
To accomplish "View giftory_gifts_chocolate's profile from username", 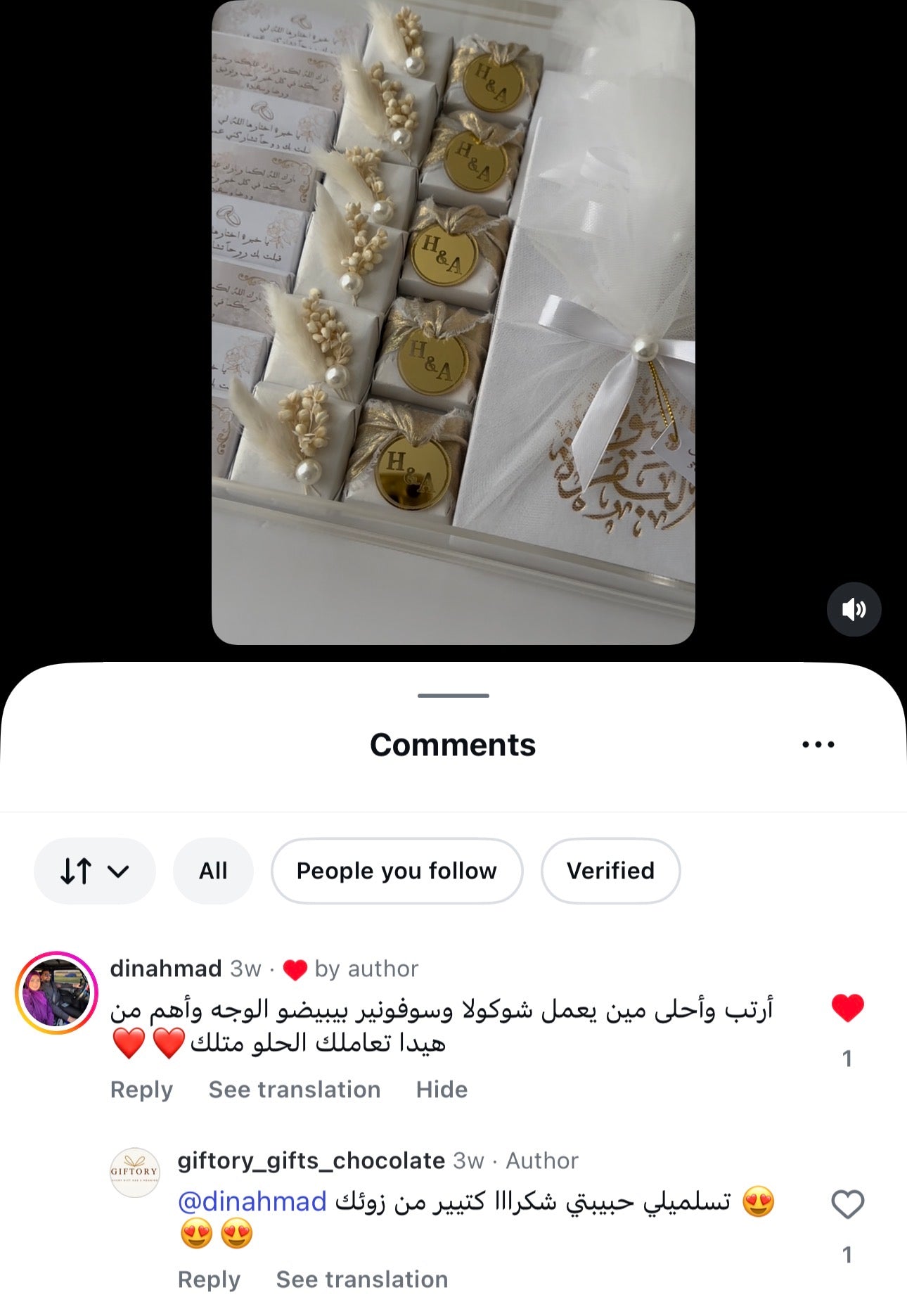I will (x=311, y=1161).
